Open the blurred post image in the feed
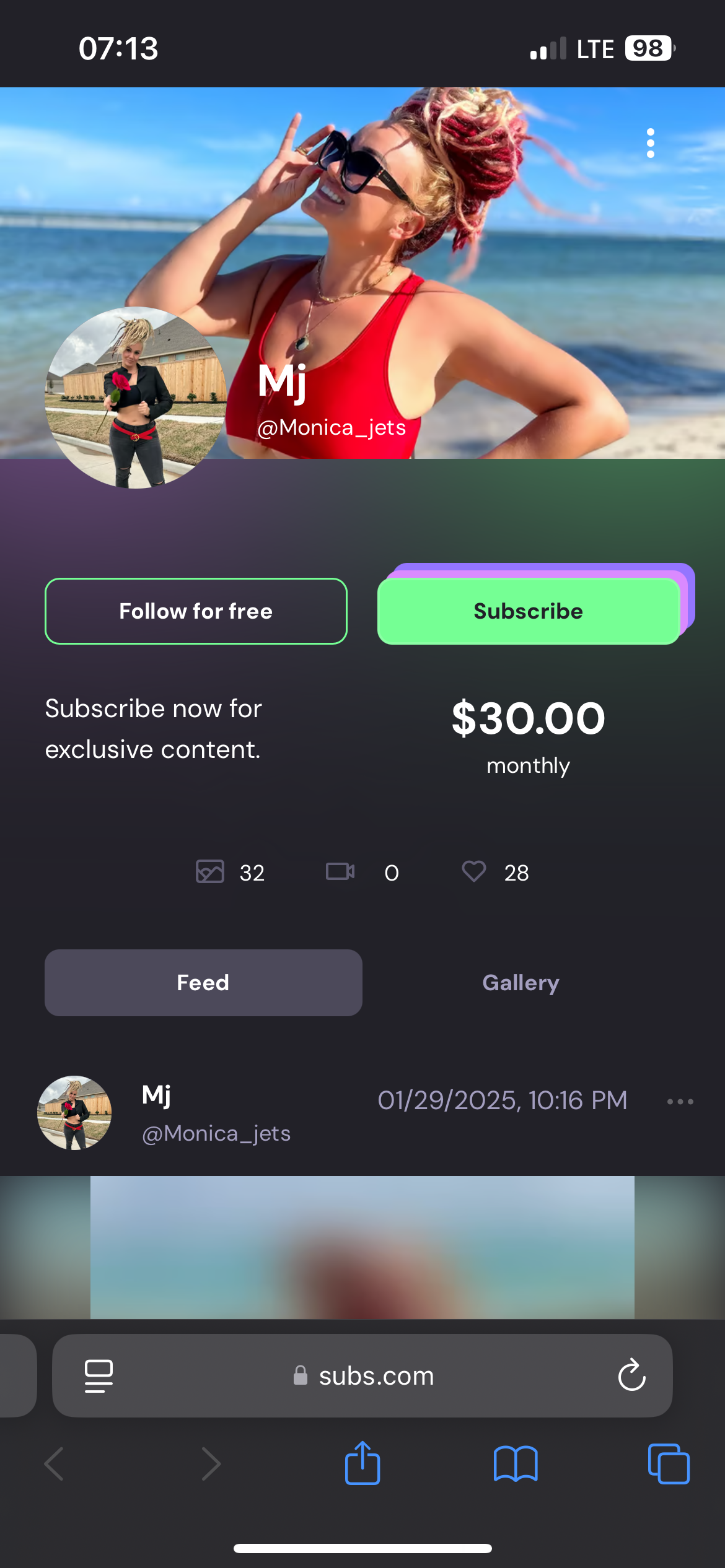This screenshot has height=1568, width=725. point(362,1247)
